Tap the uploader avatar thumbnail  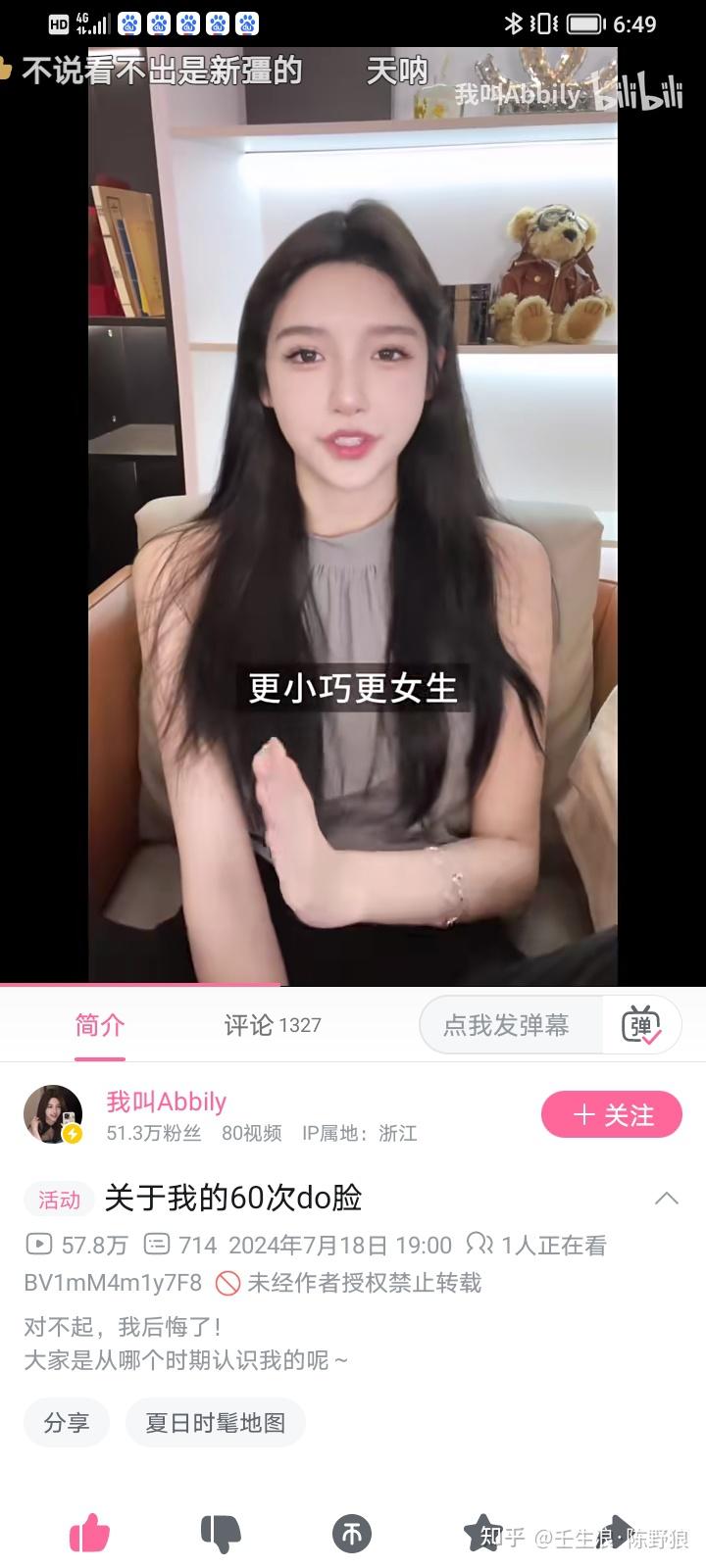(52, 1114)
